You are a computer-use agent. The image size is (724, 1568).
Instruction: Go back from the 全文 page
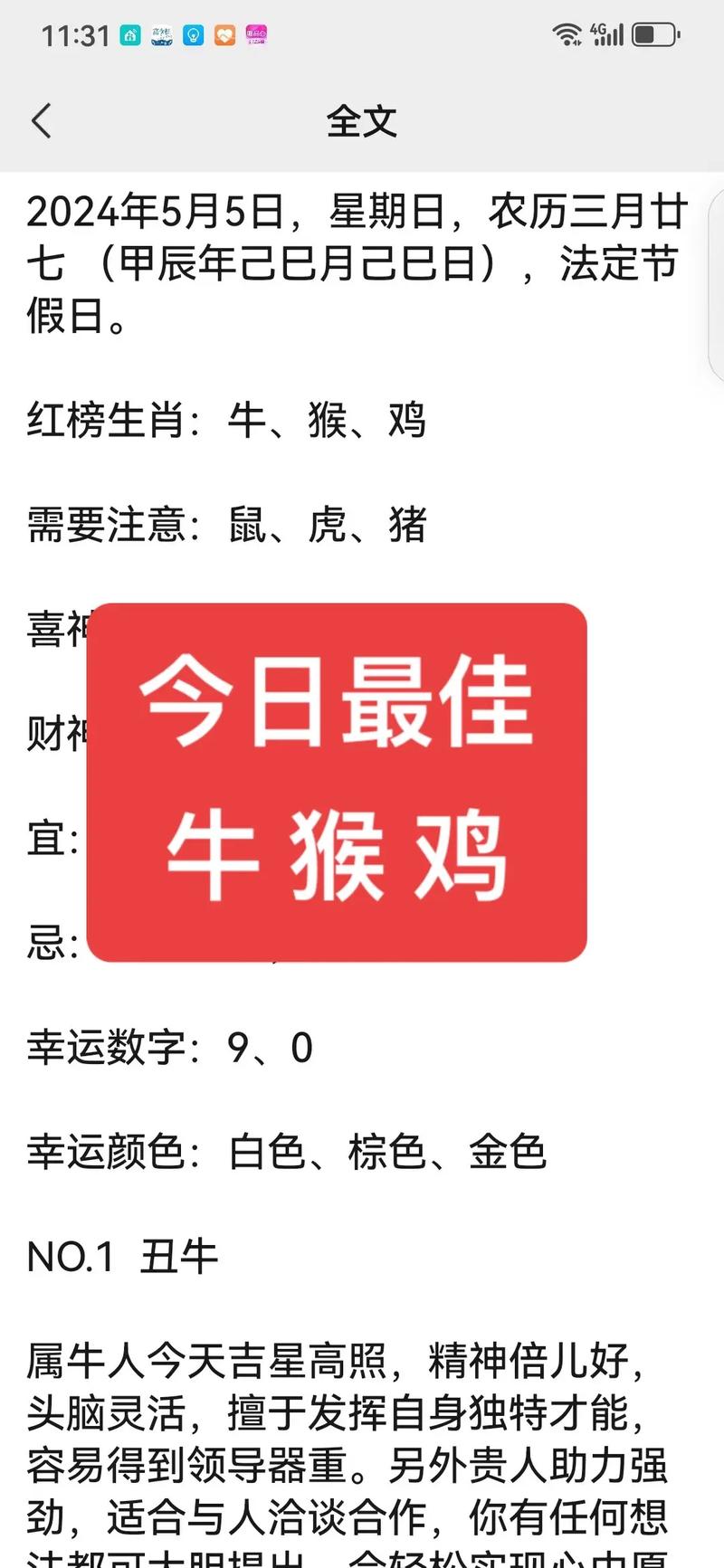pyautogui.click(x=42, y=120)
